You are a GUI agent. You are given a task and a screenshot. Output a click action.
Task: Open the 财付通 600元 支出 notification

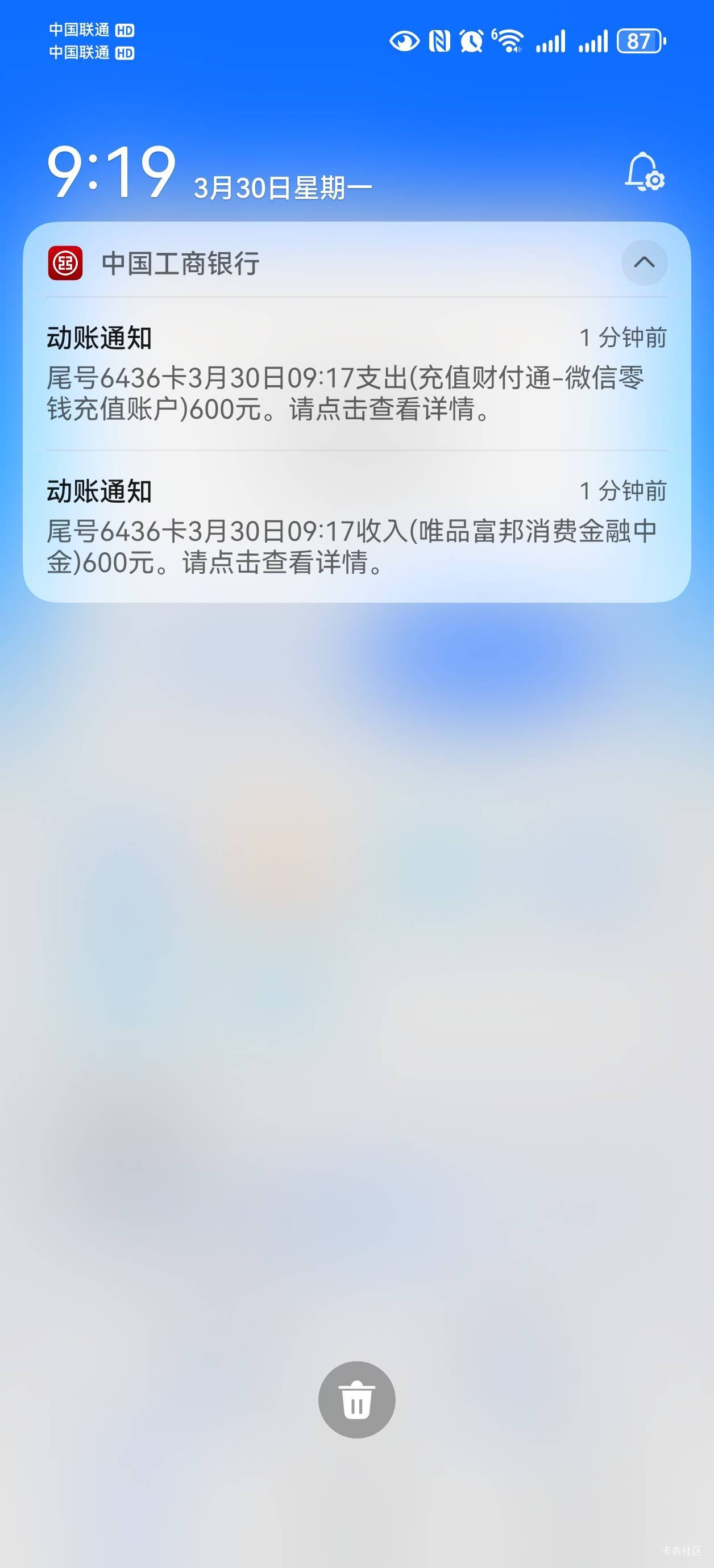click(x=357, y=374)
